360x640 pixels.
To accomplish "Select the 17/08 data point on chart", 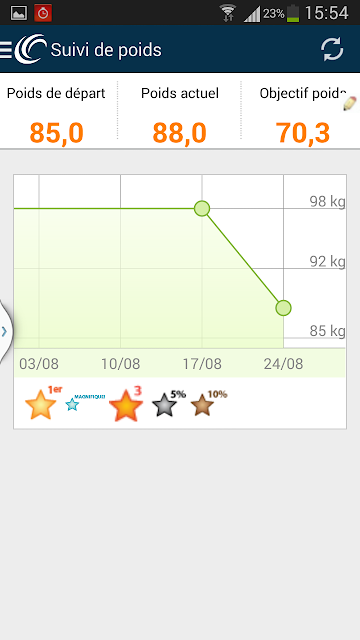I will click(x=202, y=209).
